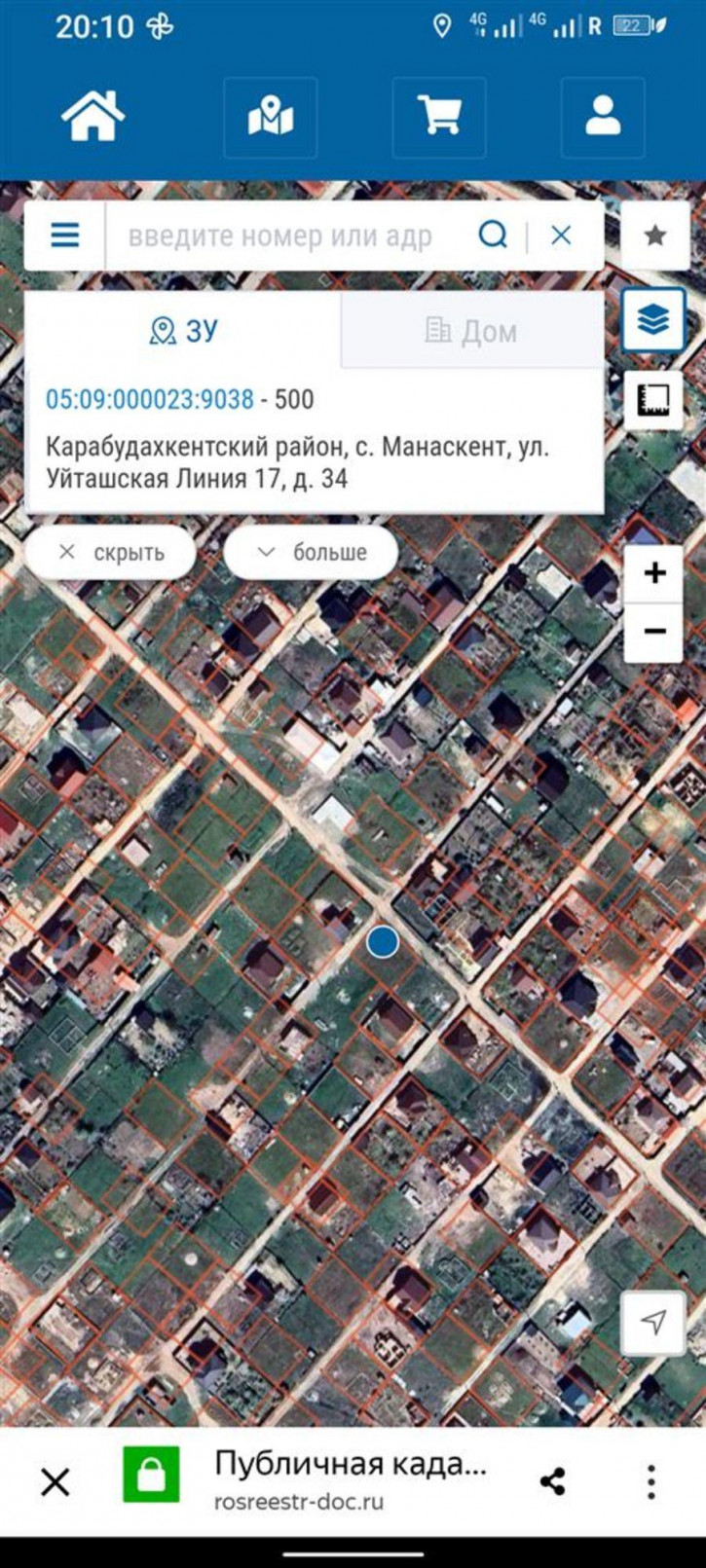Run search with the magnifier icon

click(x=493, y=235)
